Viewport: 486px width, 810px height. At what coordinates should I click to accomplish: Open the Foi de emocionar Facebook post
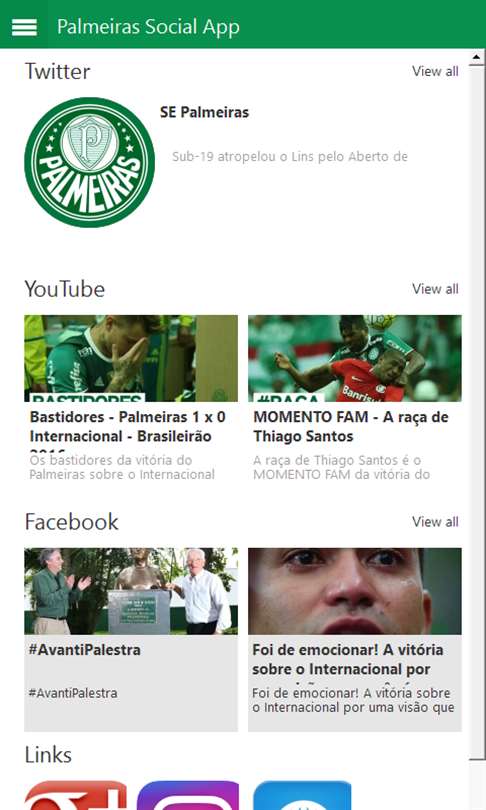[x=355, y=640]
